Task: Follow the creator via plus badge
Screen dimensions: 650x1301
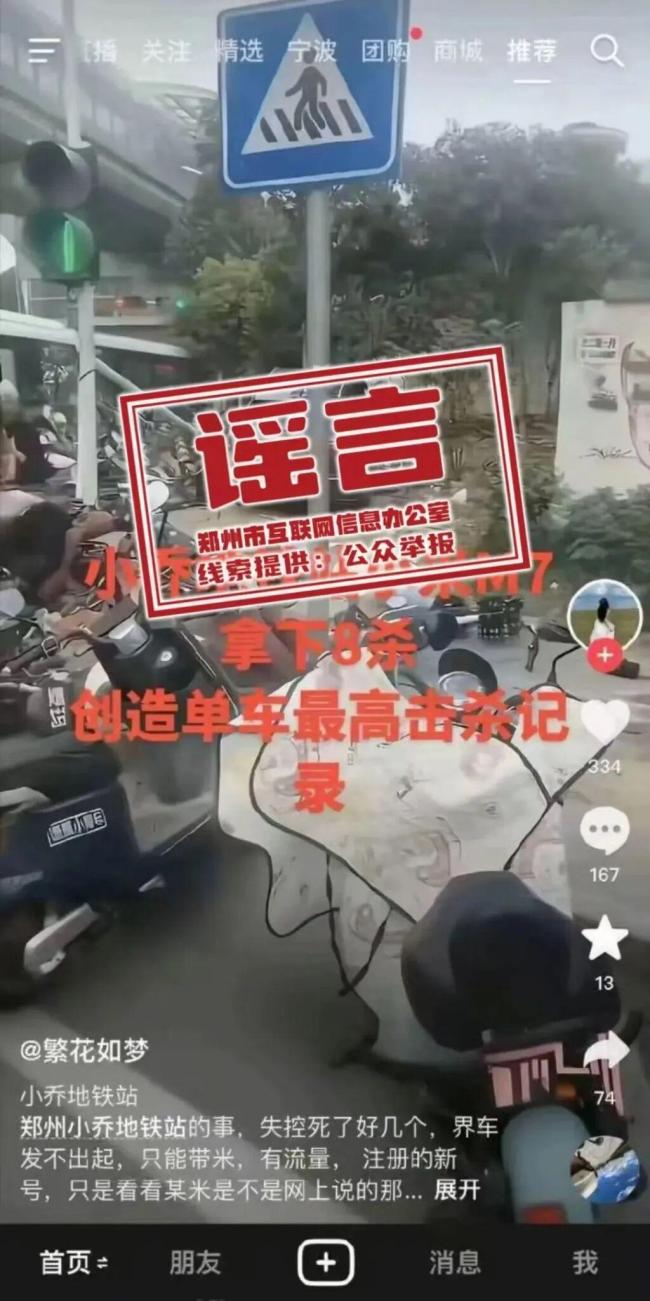Action: [604, 657]
